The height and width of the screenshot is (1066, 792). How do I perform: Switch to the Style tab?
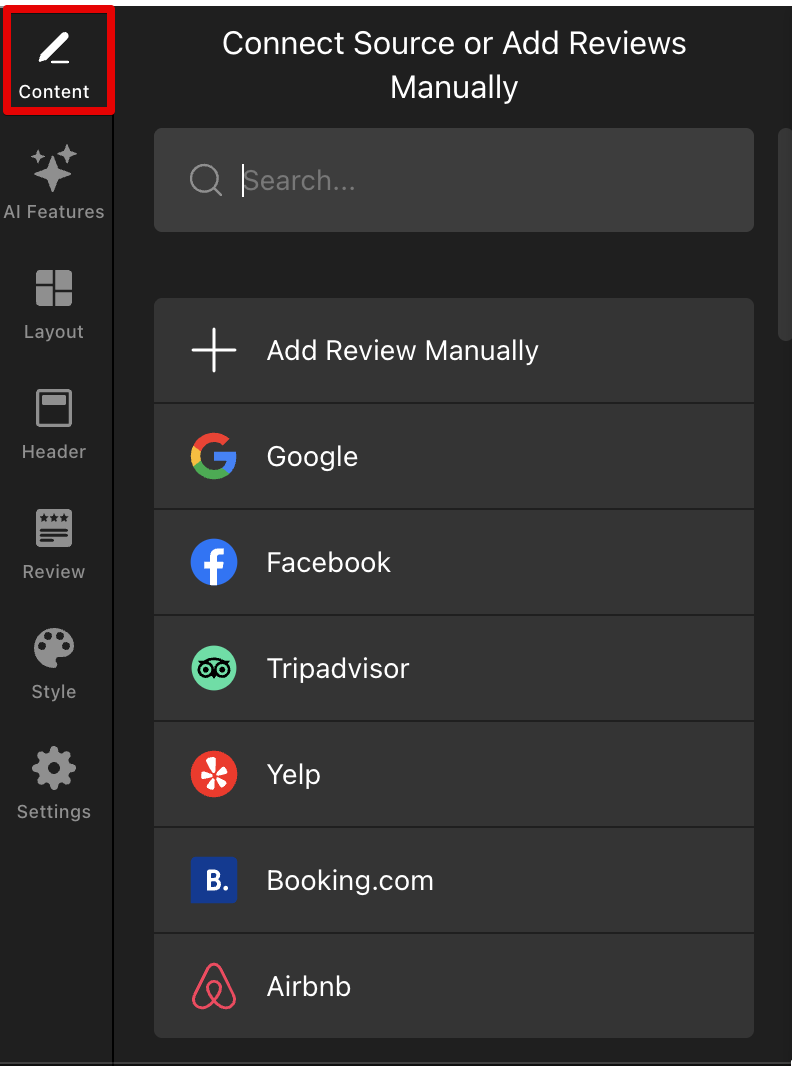coord(54,663)
